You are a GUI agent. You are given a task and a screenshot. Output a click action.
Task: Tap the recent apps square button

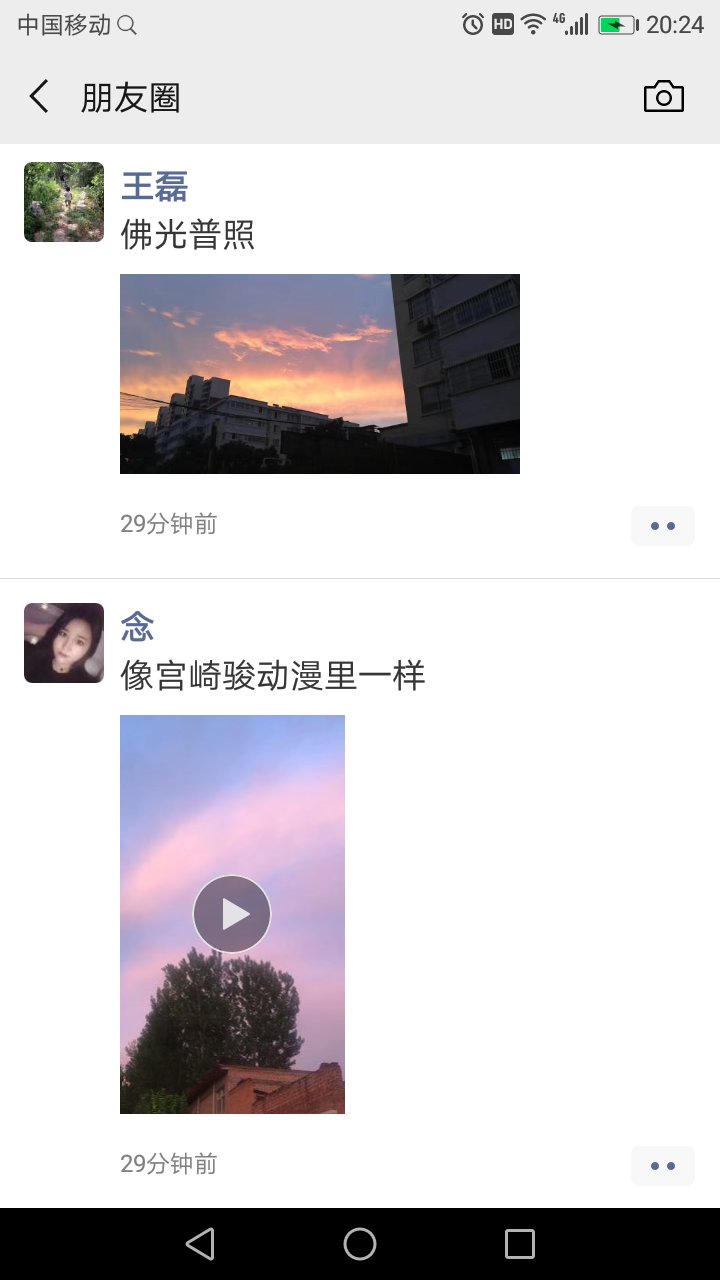point(519,1243)
